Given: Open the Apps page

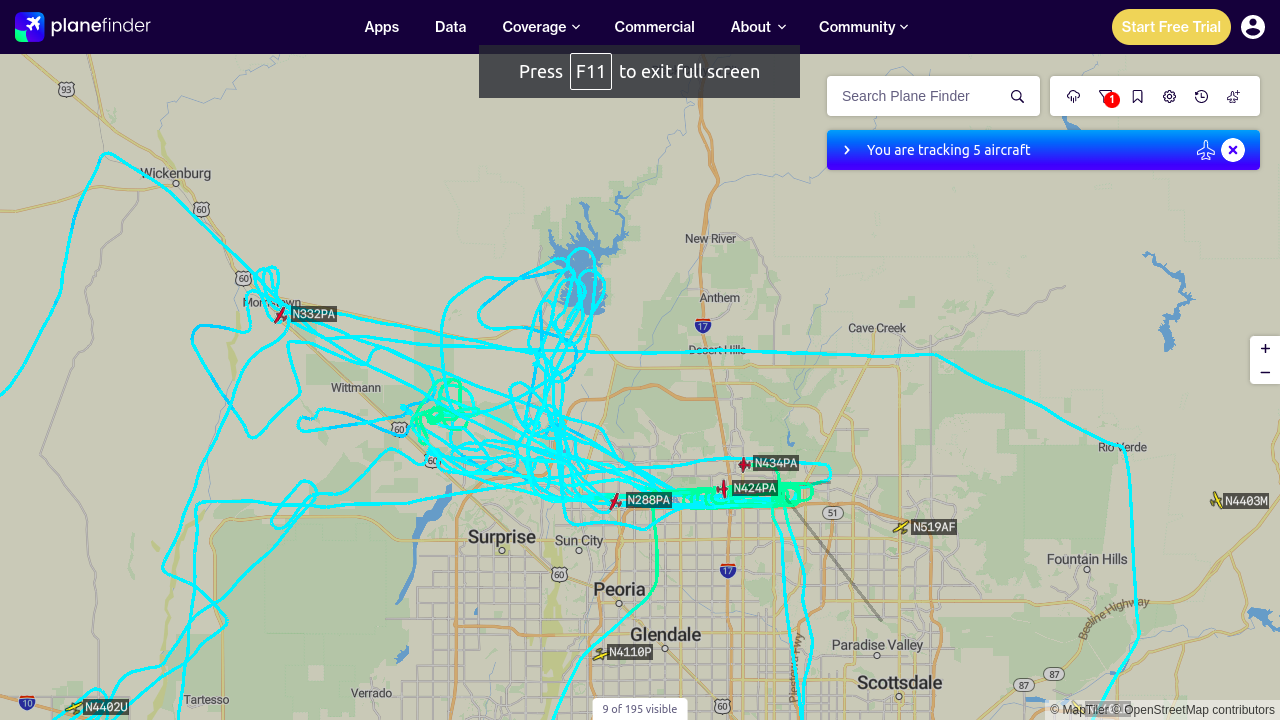Looking at the screenshot, I should tap(381, 27).
